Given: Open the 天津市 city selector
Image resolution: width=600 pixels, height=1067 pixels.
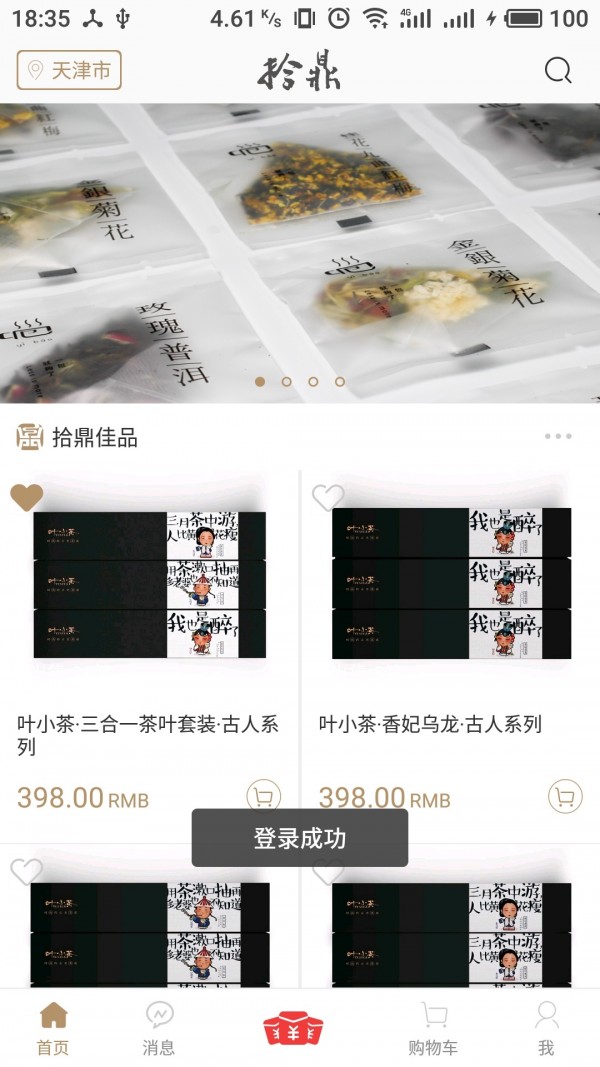Looking at the screenshot, I should tap(69, 71).
